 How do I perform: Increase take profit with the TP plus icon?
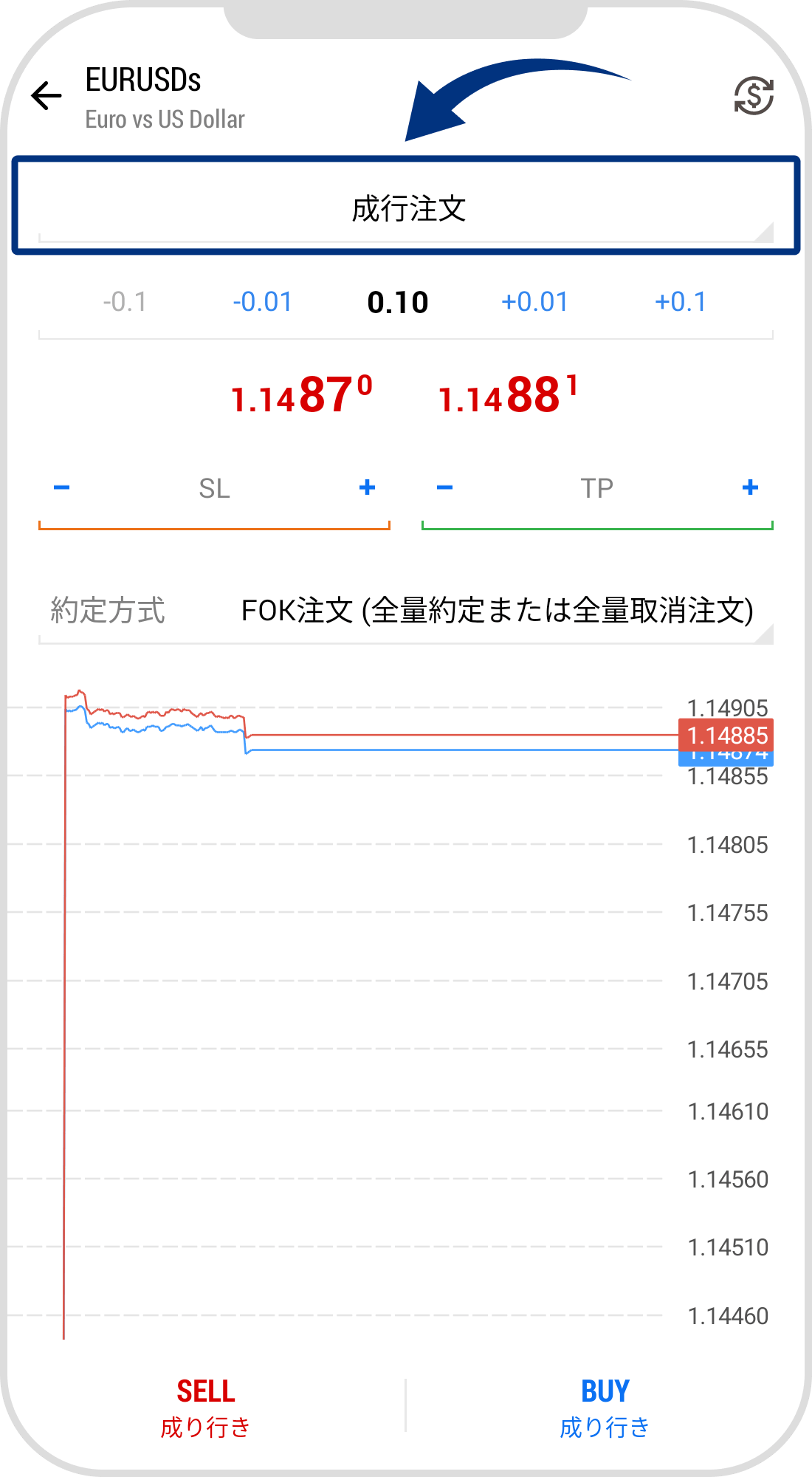(749, 487)
